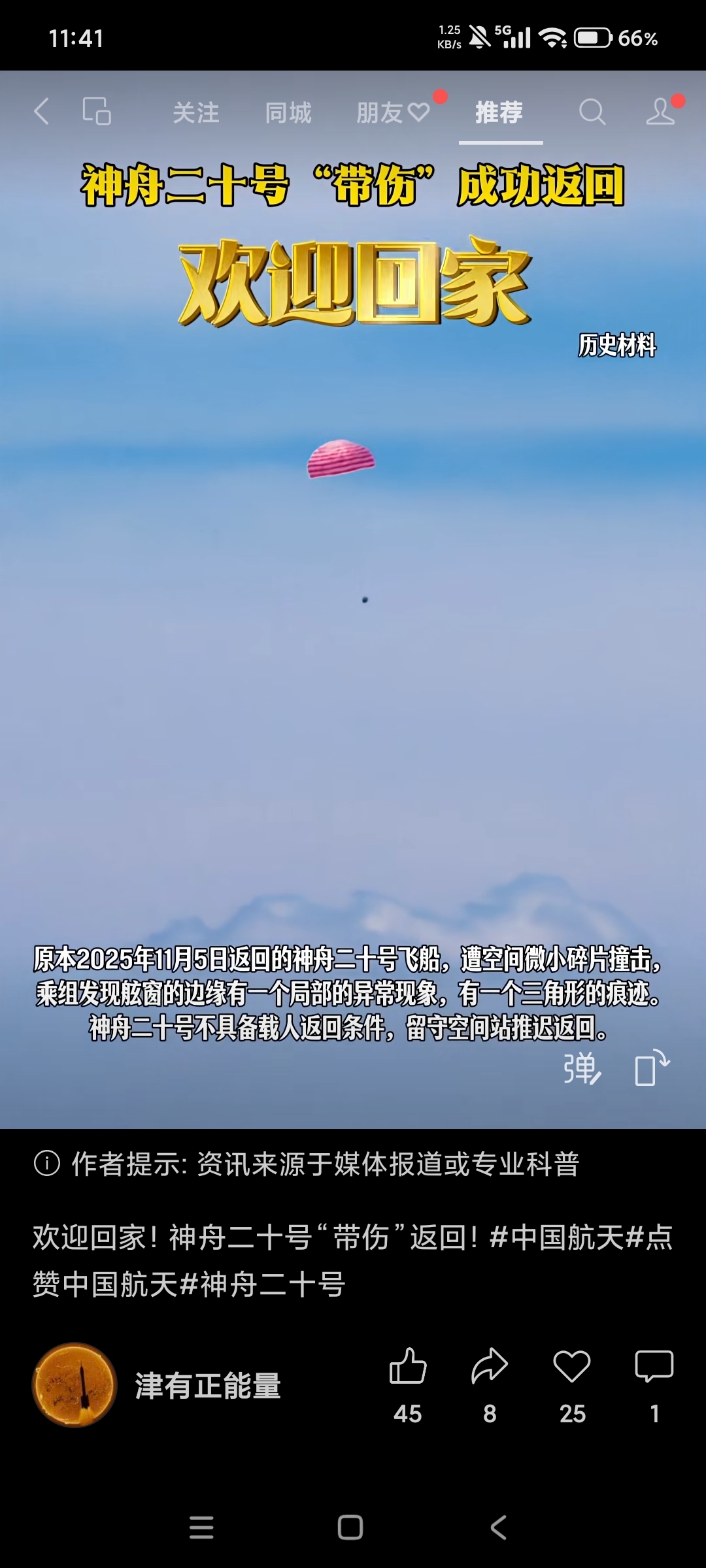706x1568 pixels.
Task: Open the profile icon at top right
Action: coord(660,112)
